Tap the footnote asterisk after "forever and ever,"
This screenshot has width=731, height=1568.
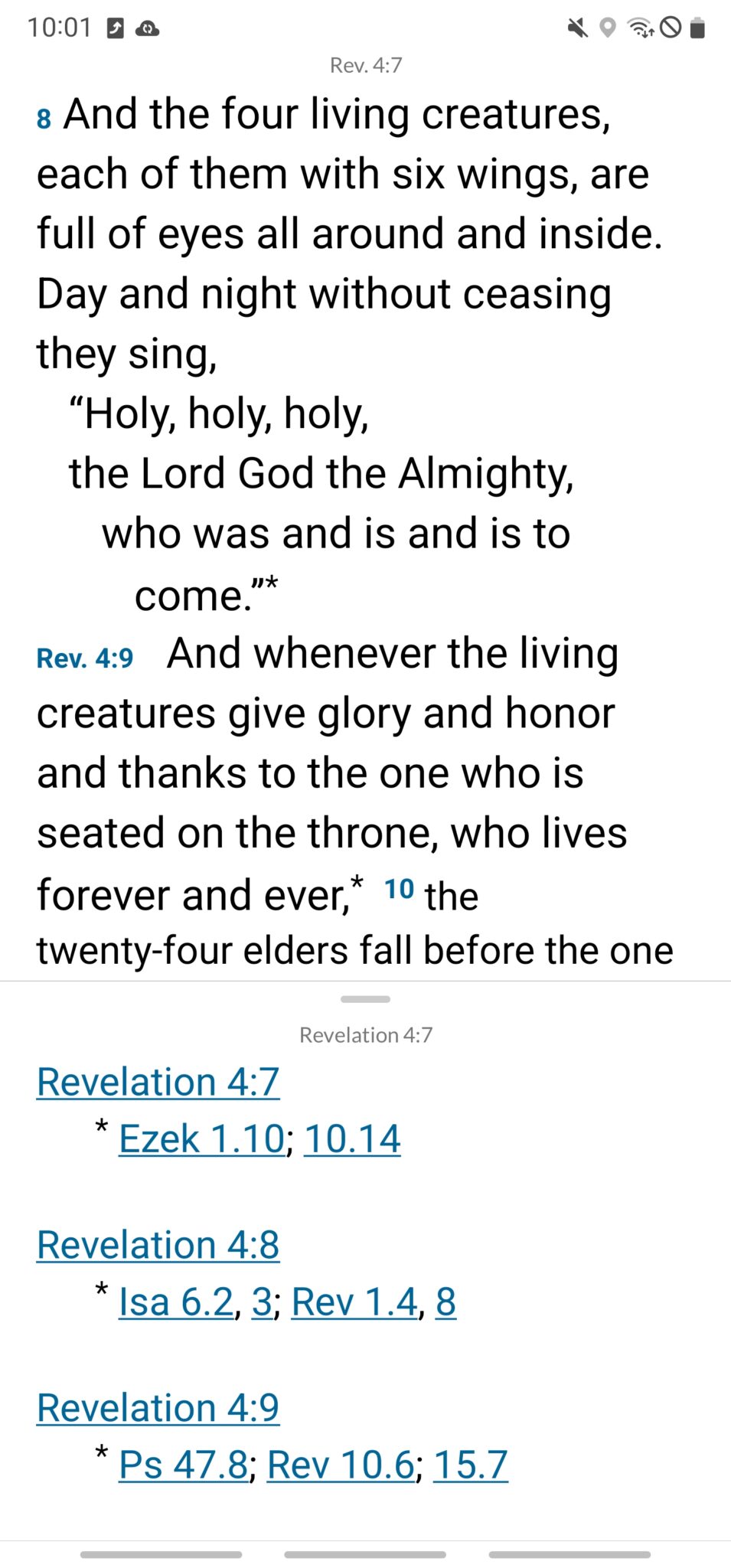(357, 883)
